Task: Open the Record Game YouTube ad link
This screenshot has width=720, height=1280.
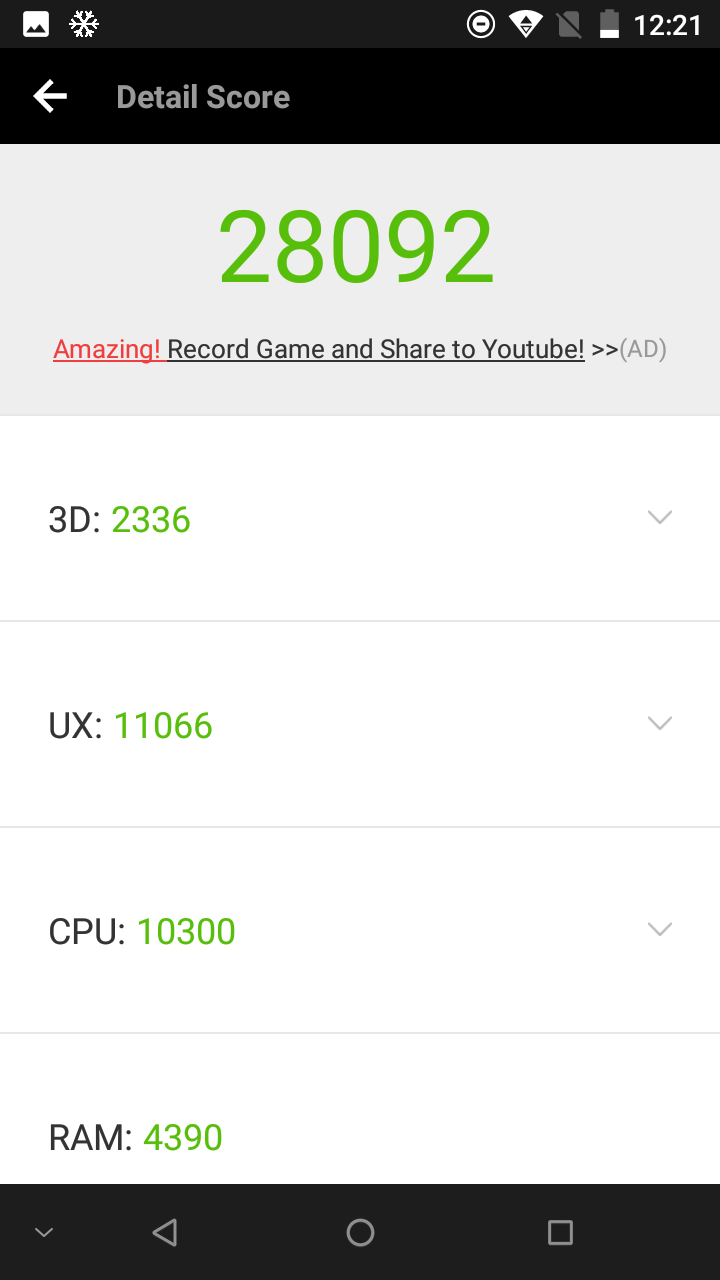Action: tap(360, 349)
